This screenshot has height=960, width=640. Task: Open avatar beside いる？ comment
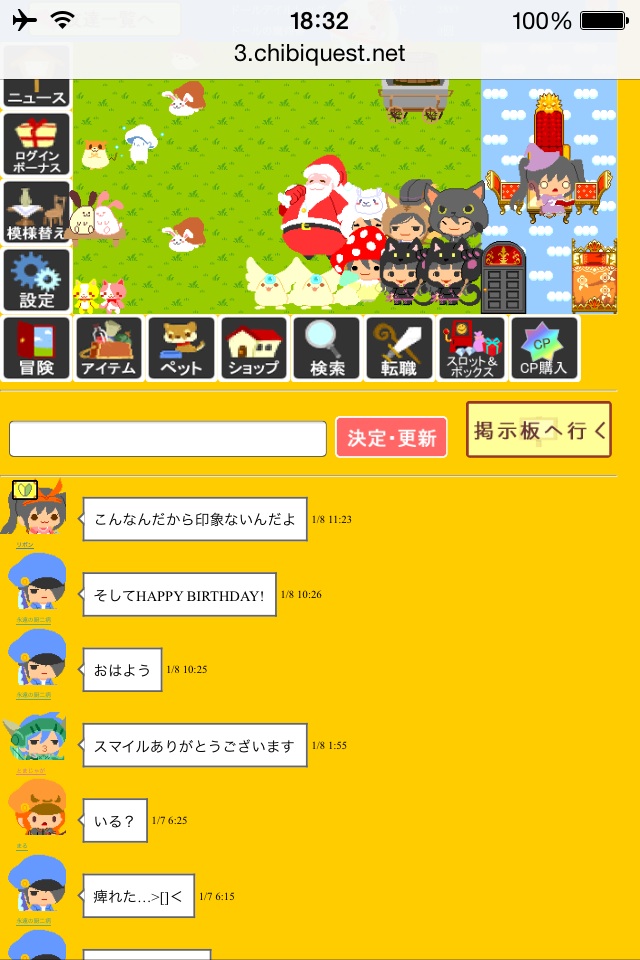[36, 811]
